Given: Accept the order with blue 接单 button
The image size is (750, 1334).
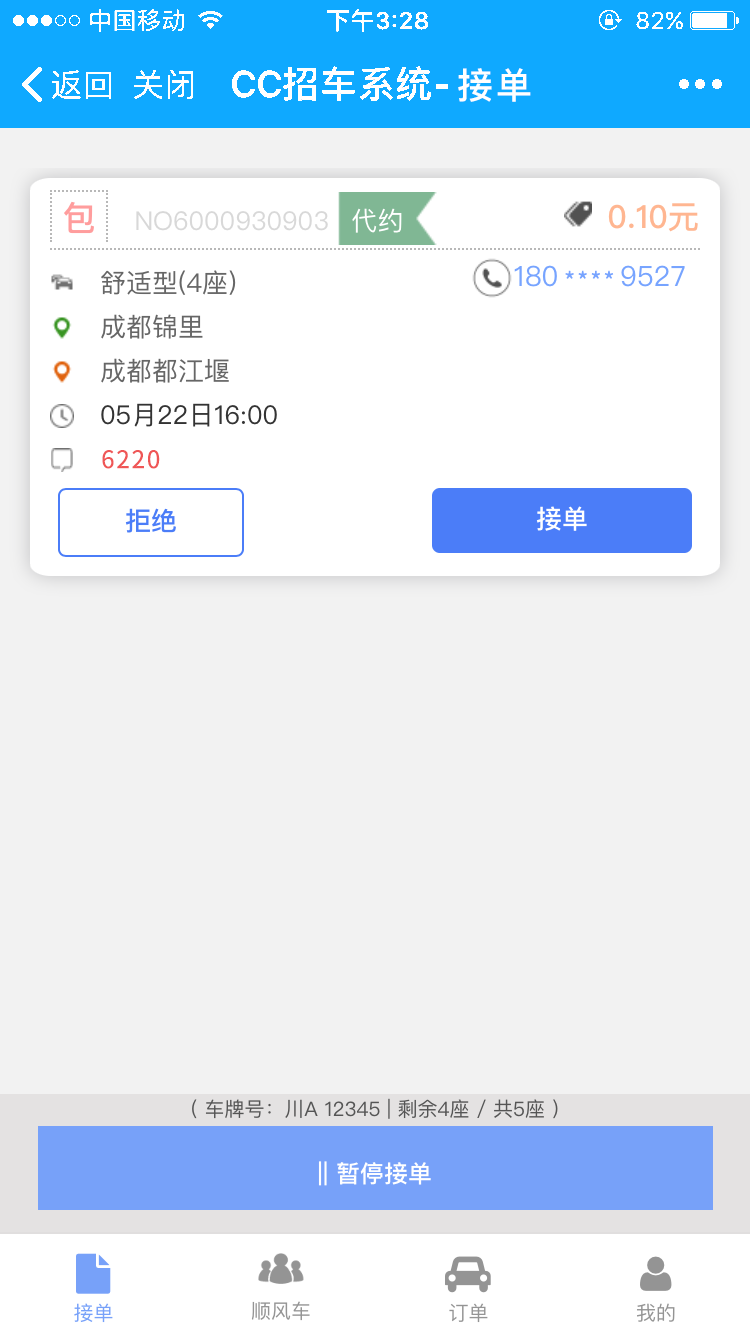Looking at the screenshot, I should [561, 520].
